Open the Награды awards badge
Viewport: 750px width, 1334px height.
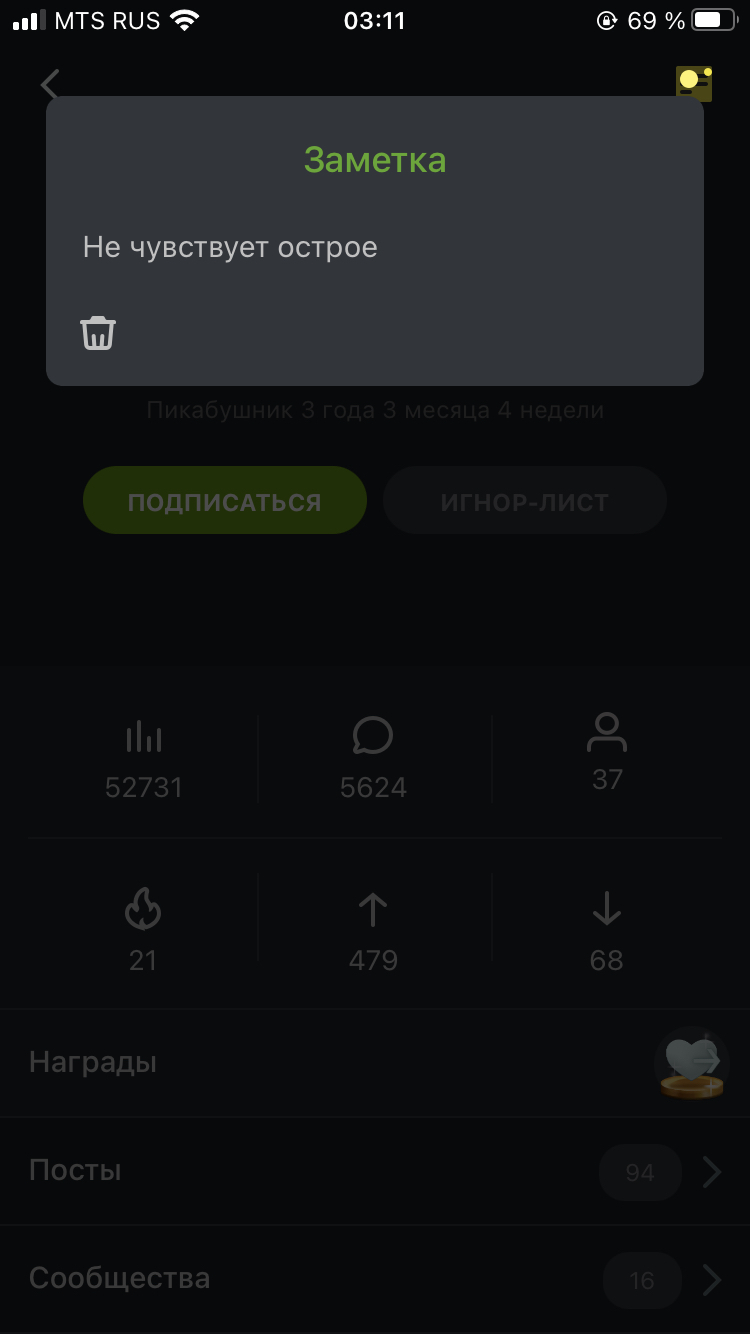pos(692,1062)
